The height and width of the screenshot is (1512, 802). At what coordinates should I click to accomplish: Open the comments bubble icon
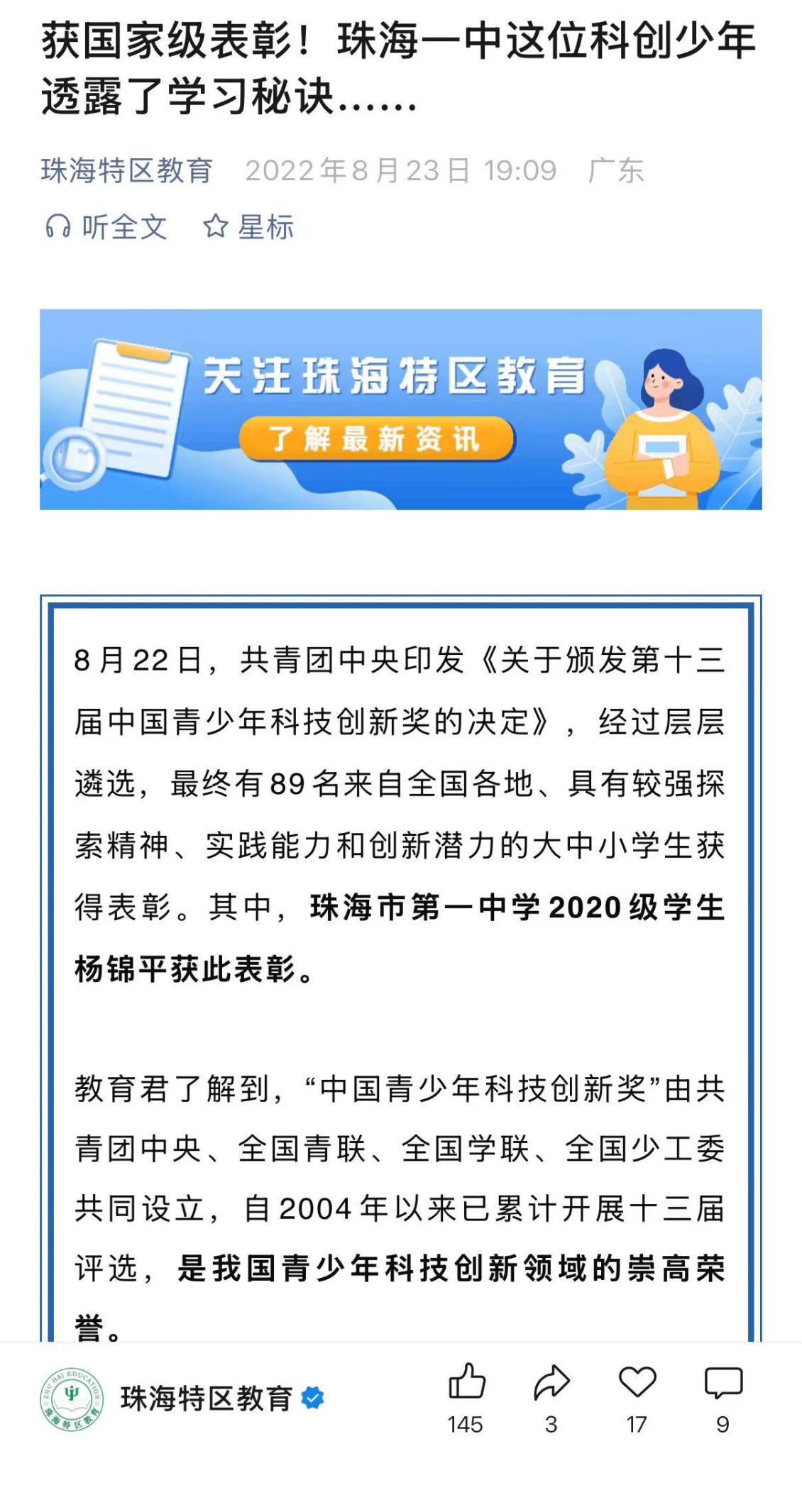(x=723, y=1382)
